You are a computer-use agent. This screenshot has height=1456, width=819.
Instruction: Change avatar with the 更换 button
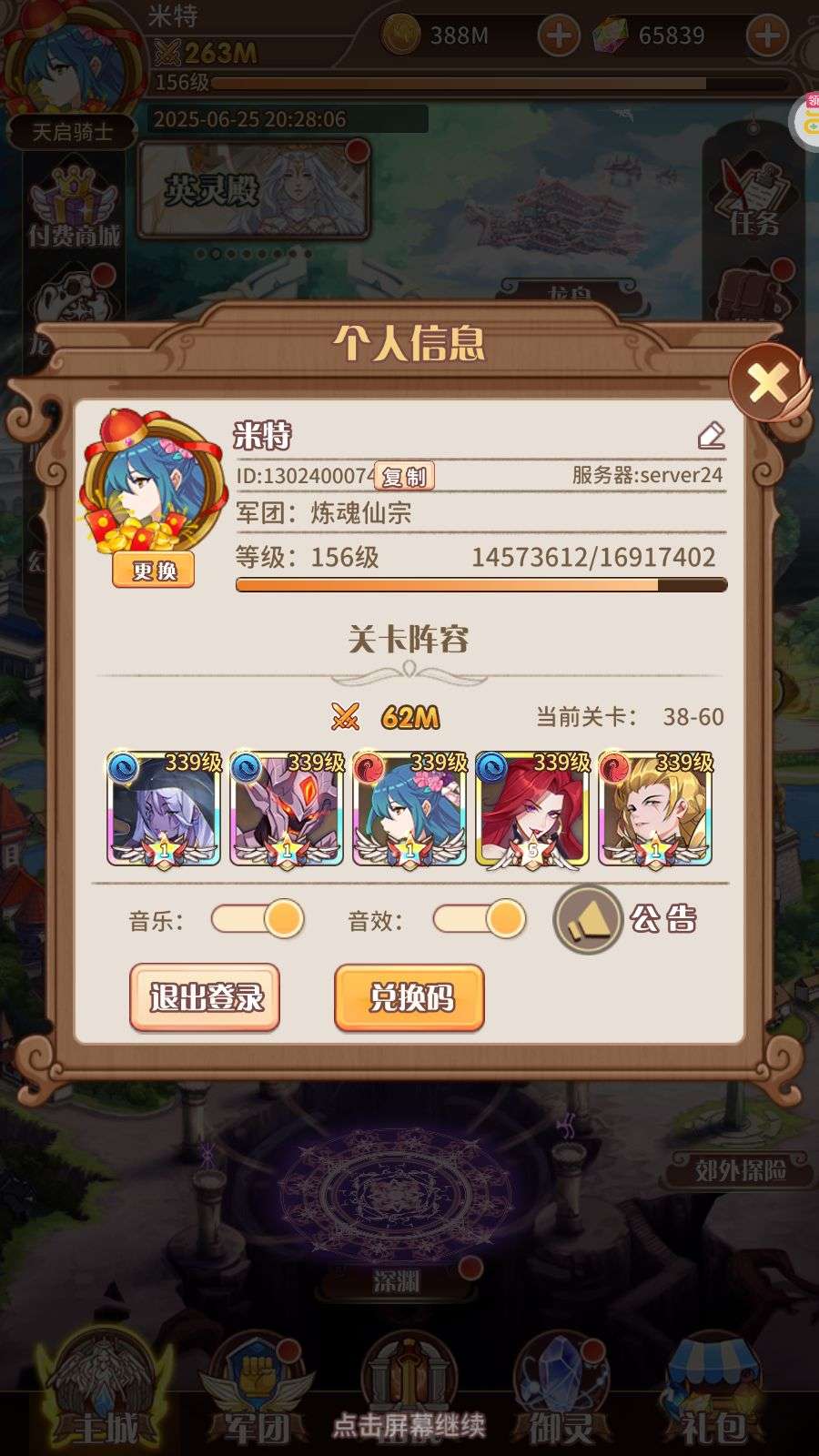(154, 571)
